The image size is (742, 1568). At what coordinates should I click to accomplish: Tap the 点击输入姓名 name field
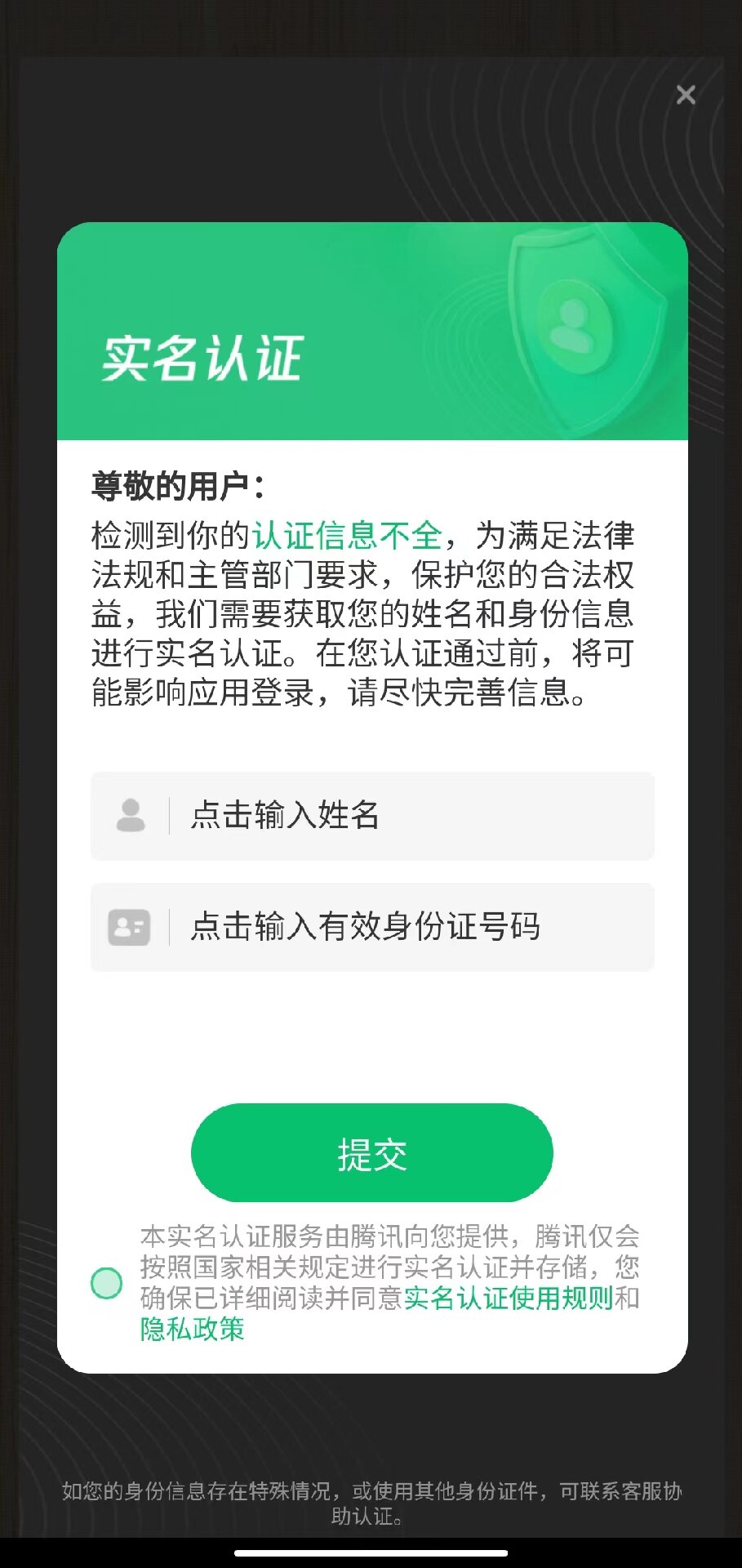tap(372, 816)
